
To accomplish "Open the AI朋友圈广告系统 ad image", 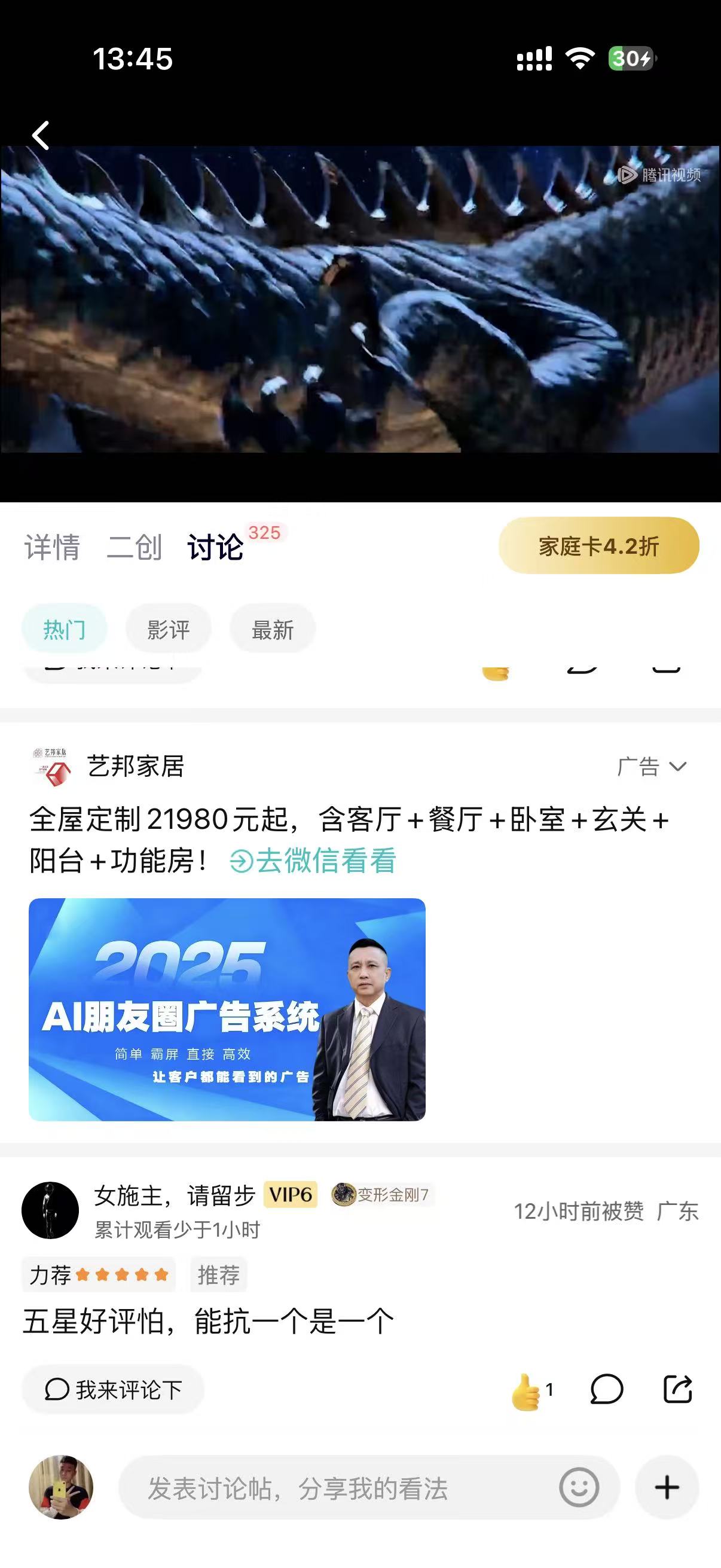I will click(227, 1009).
